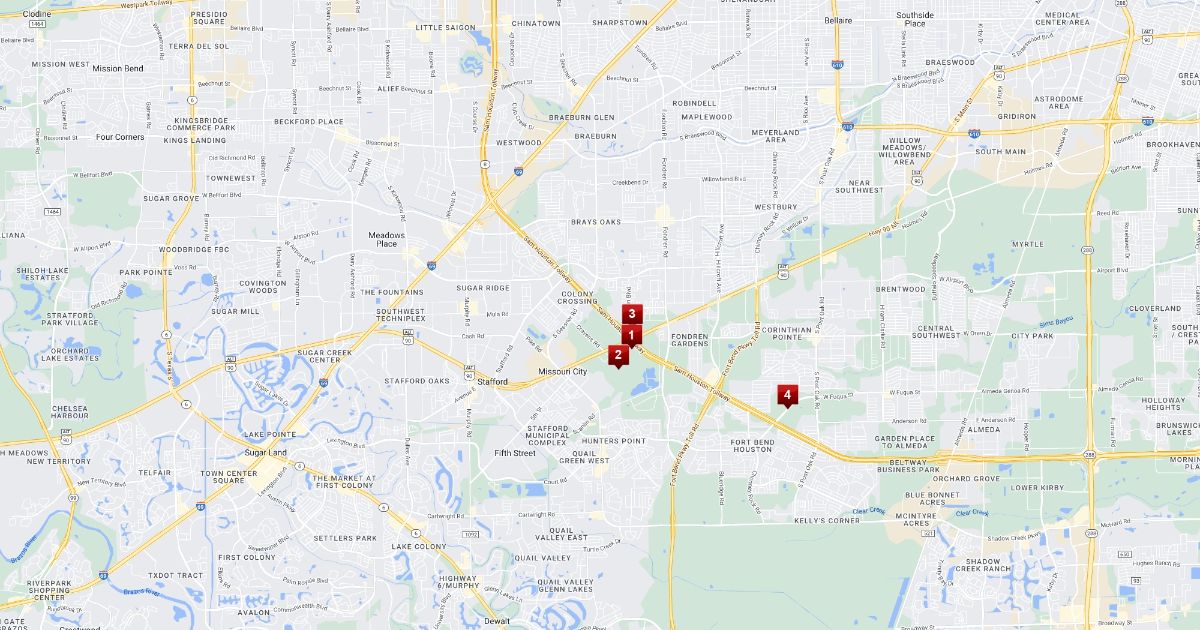Choose map marker number 4
Screen dimensions: 1200x630
[787, 395]
